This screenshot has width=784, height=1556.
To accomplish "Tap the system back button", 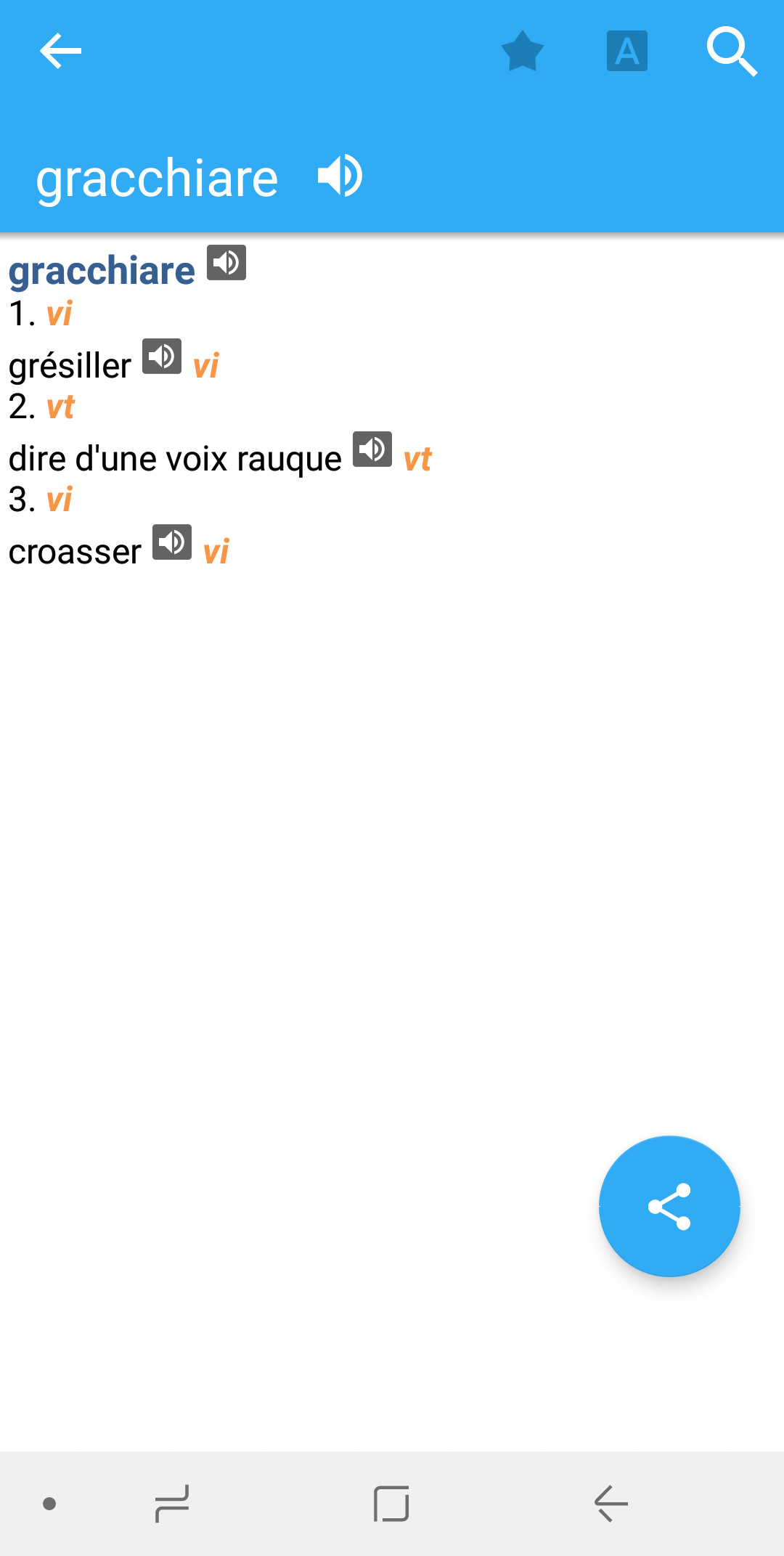I will [x=611, y=1504].
